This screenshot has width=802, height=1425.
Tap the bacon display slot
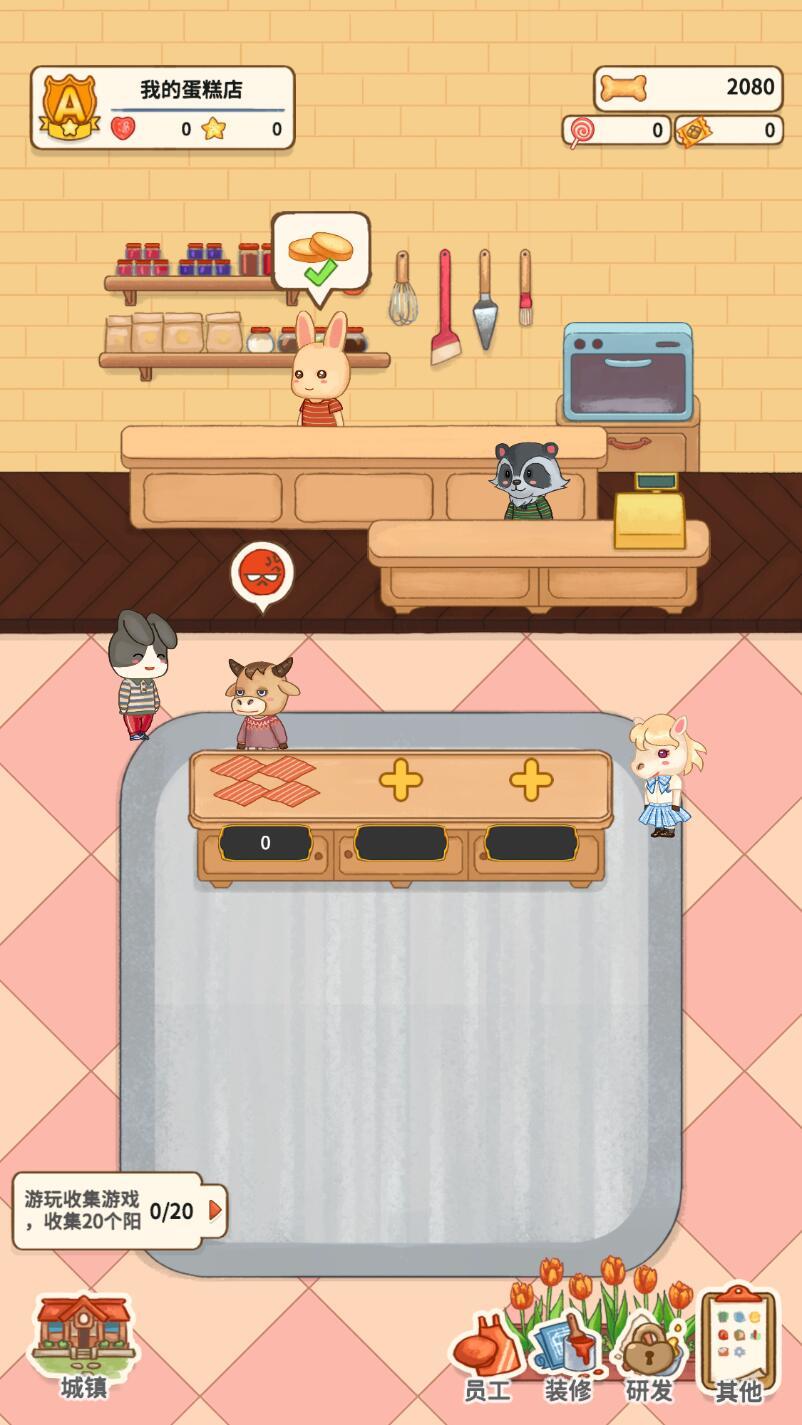coord(264,781)
